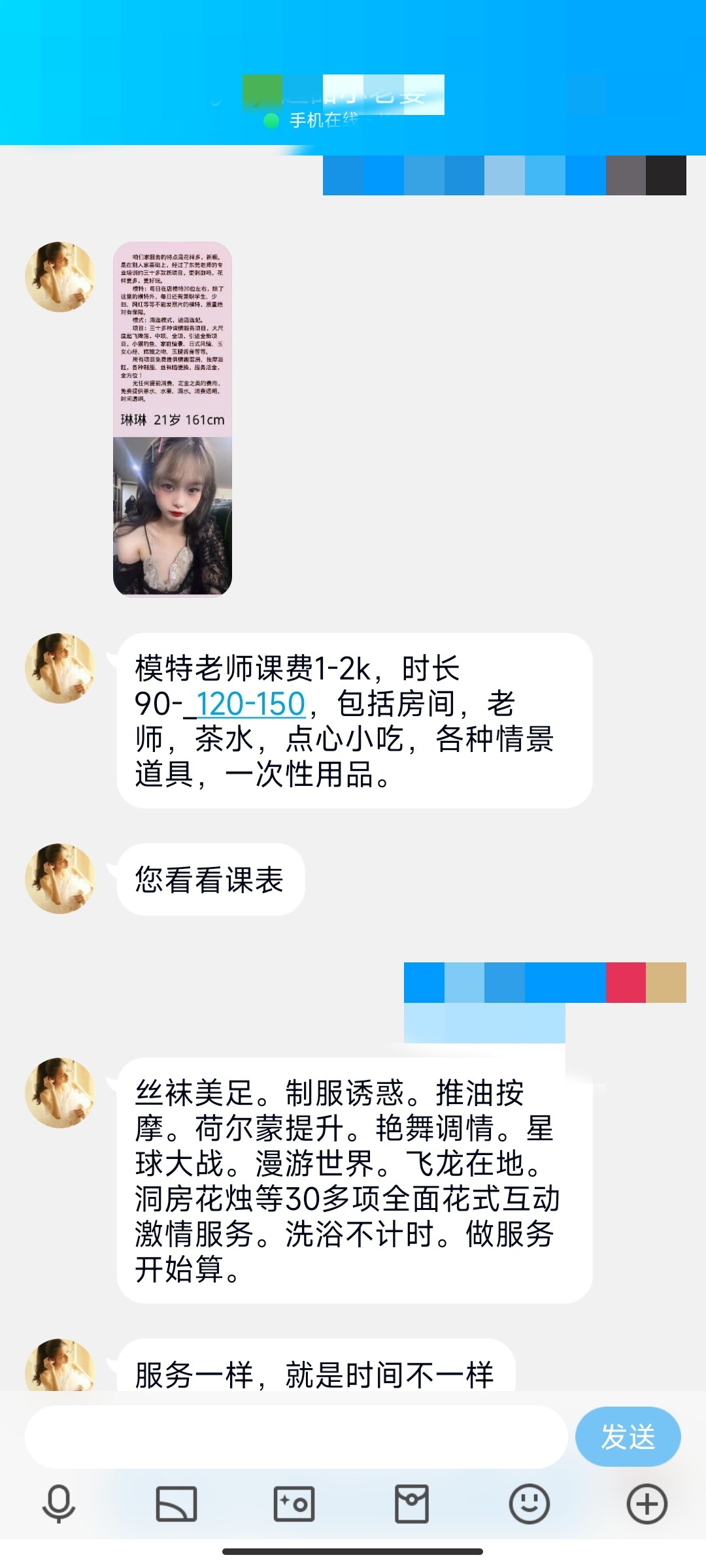Open sender's avatar next to 您看看课表
The image size is (706, 1568).
point(60,878)
